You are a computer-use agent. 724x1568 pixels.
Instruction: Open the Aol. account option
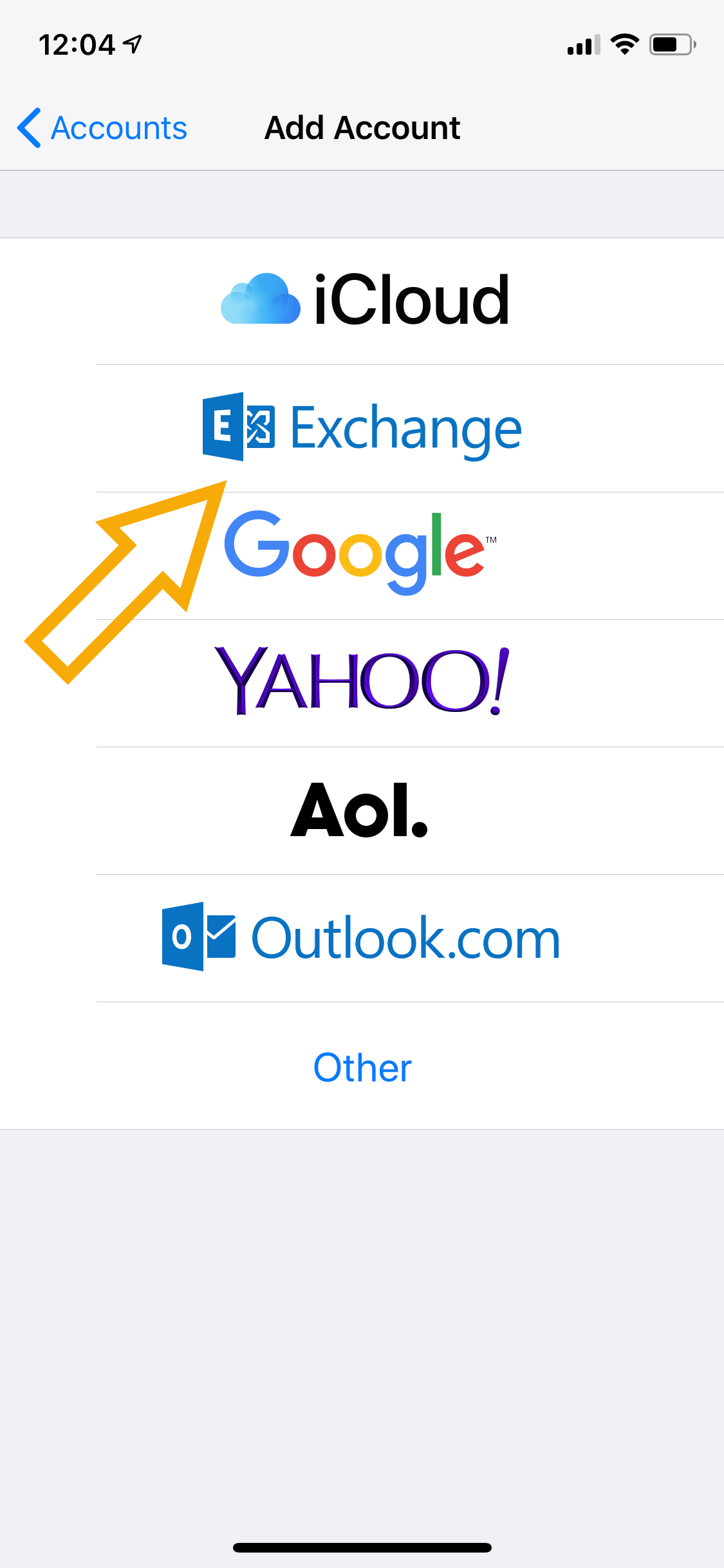362,811
